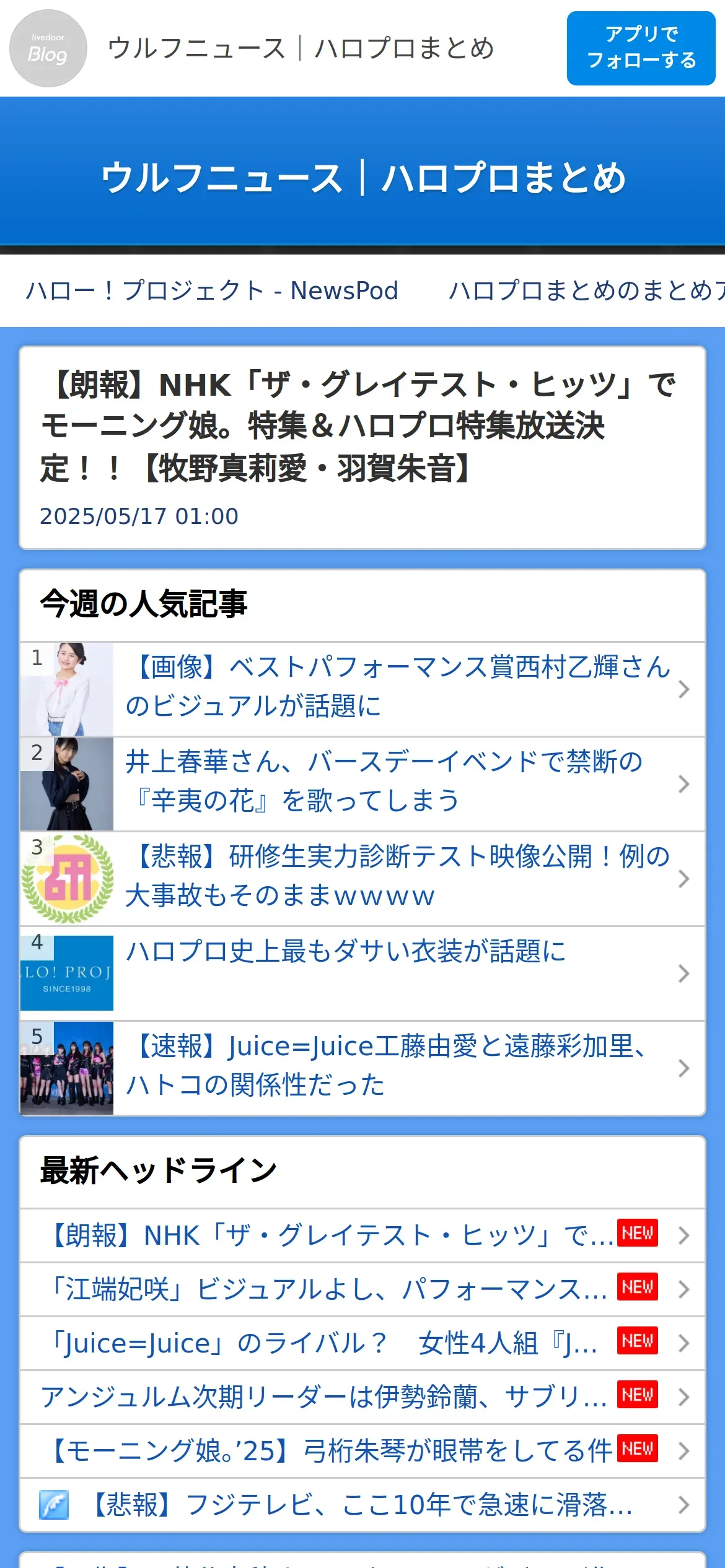The image size is (725, 1568).
Task: Open the ハロプロまとめのまとめ link
Action: (586, 290)
